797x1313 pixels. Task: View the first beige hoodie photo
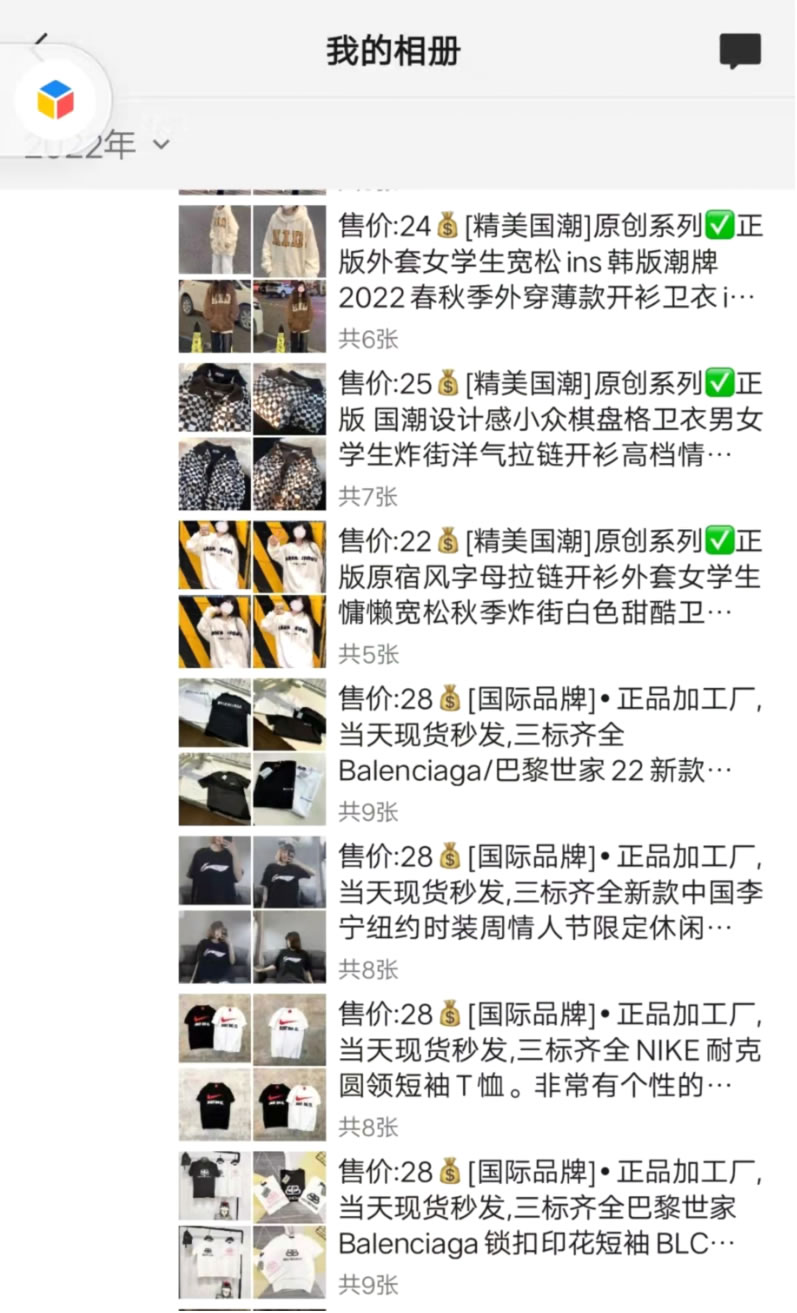(215, 240)
